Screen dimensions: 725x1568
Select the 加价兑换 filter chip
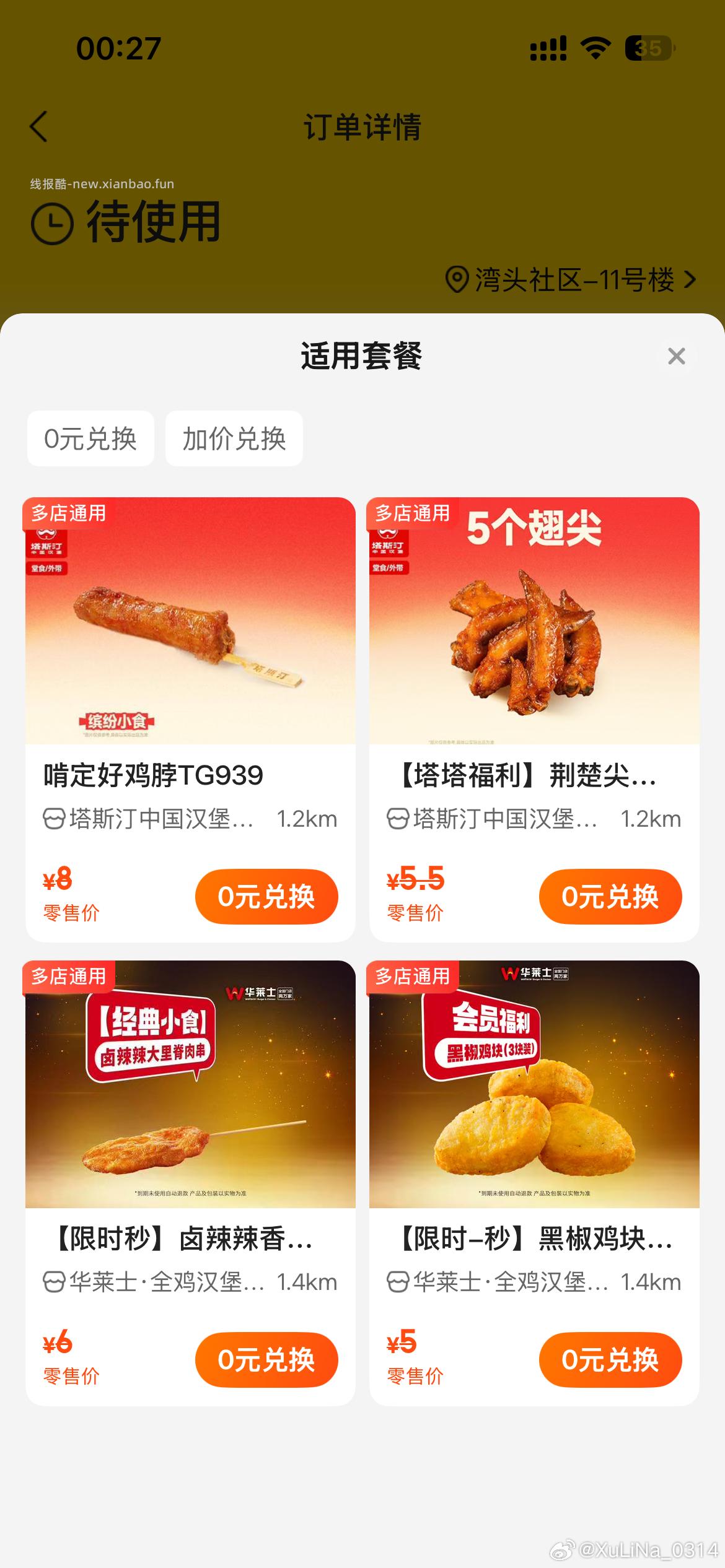pos(234,438)
